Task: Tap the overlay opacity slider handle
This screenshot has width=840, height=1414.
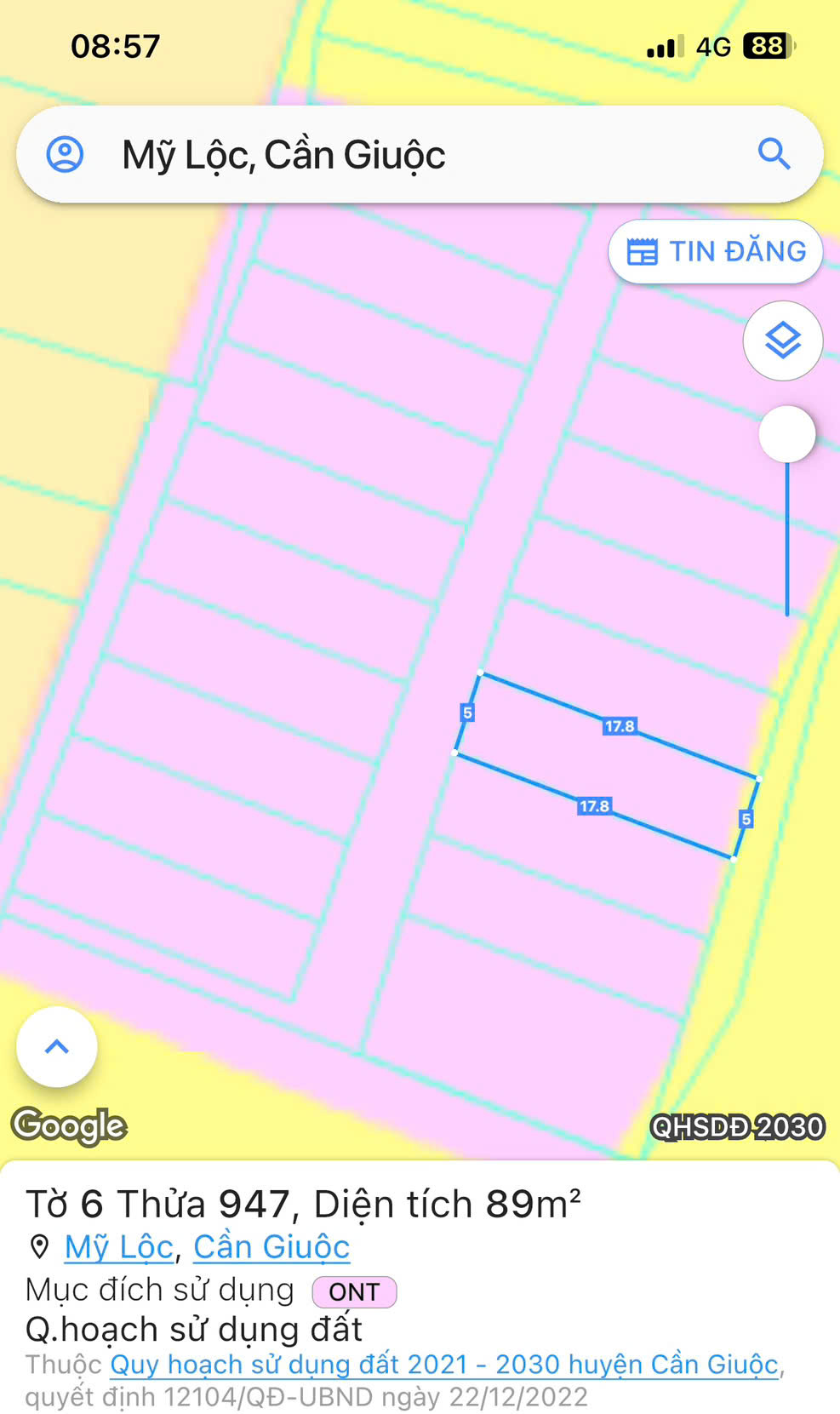Action: tap(787, 434)
